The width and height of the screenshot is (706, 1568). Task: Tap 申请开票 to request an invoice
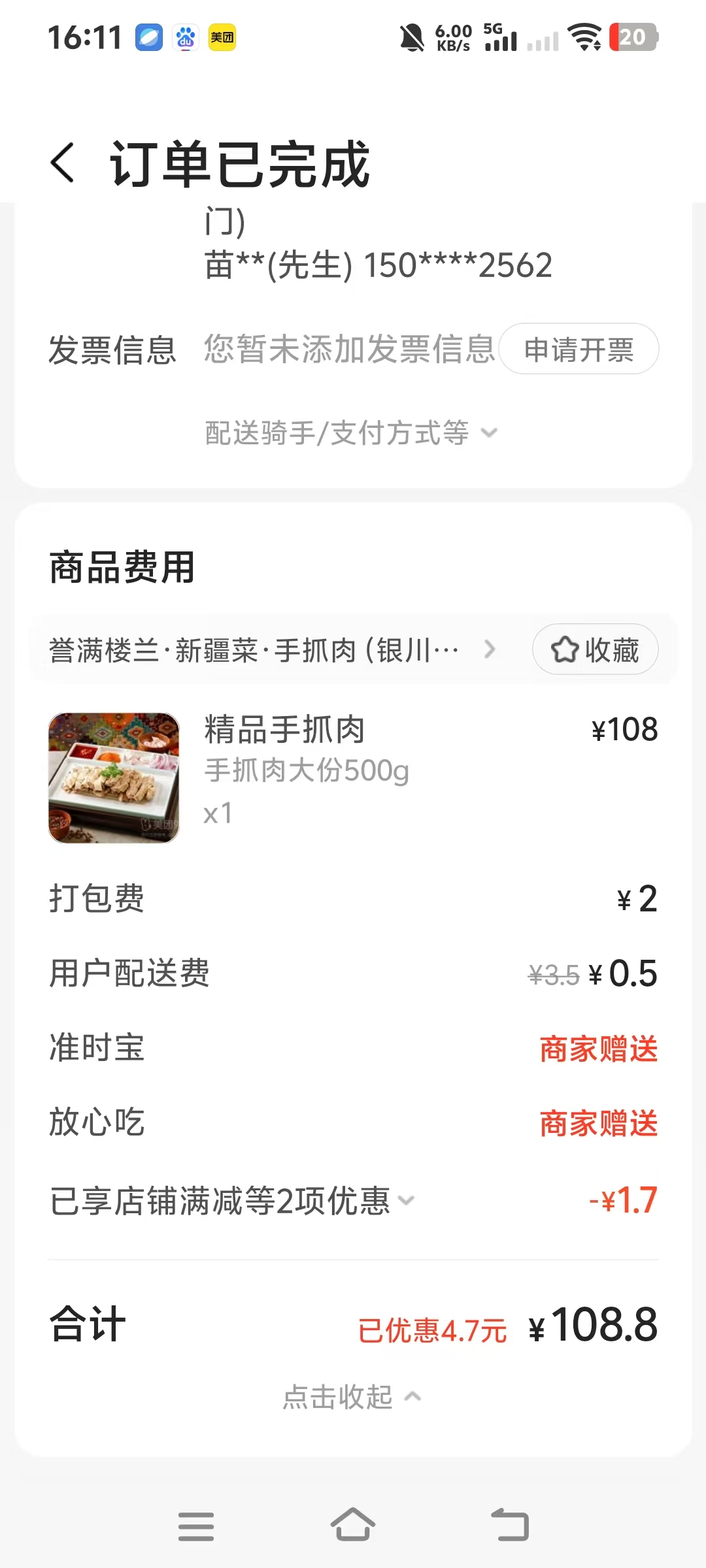tap(579, 349)
